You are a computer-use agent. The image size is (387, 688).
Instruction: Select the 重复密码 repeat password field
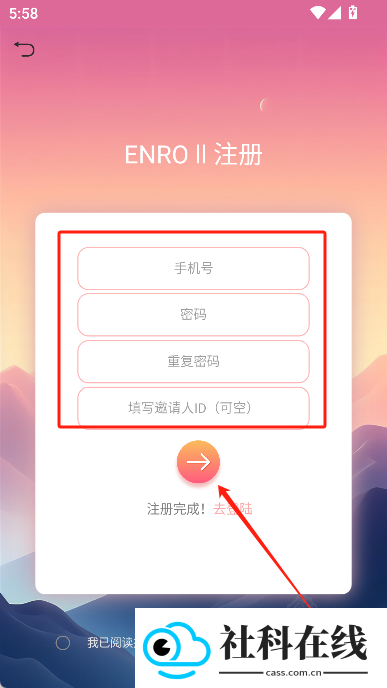click(x=194, y=362)
